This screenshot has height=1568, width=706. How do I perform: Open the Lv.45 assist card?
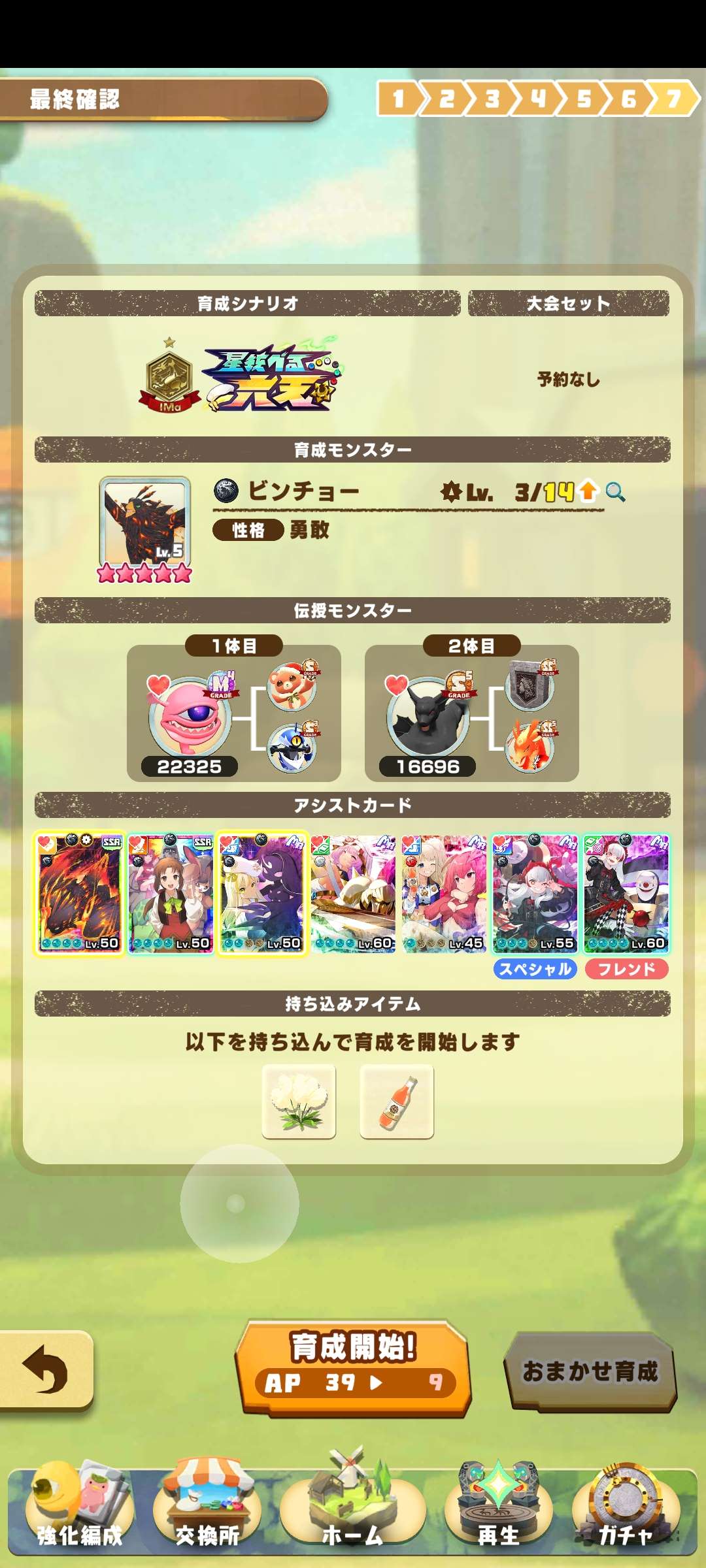point(444,894)
